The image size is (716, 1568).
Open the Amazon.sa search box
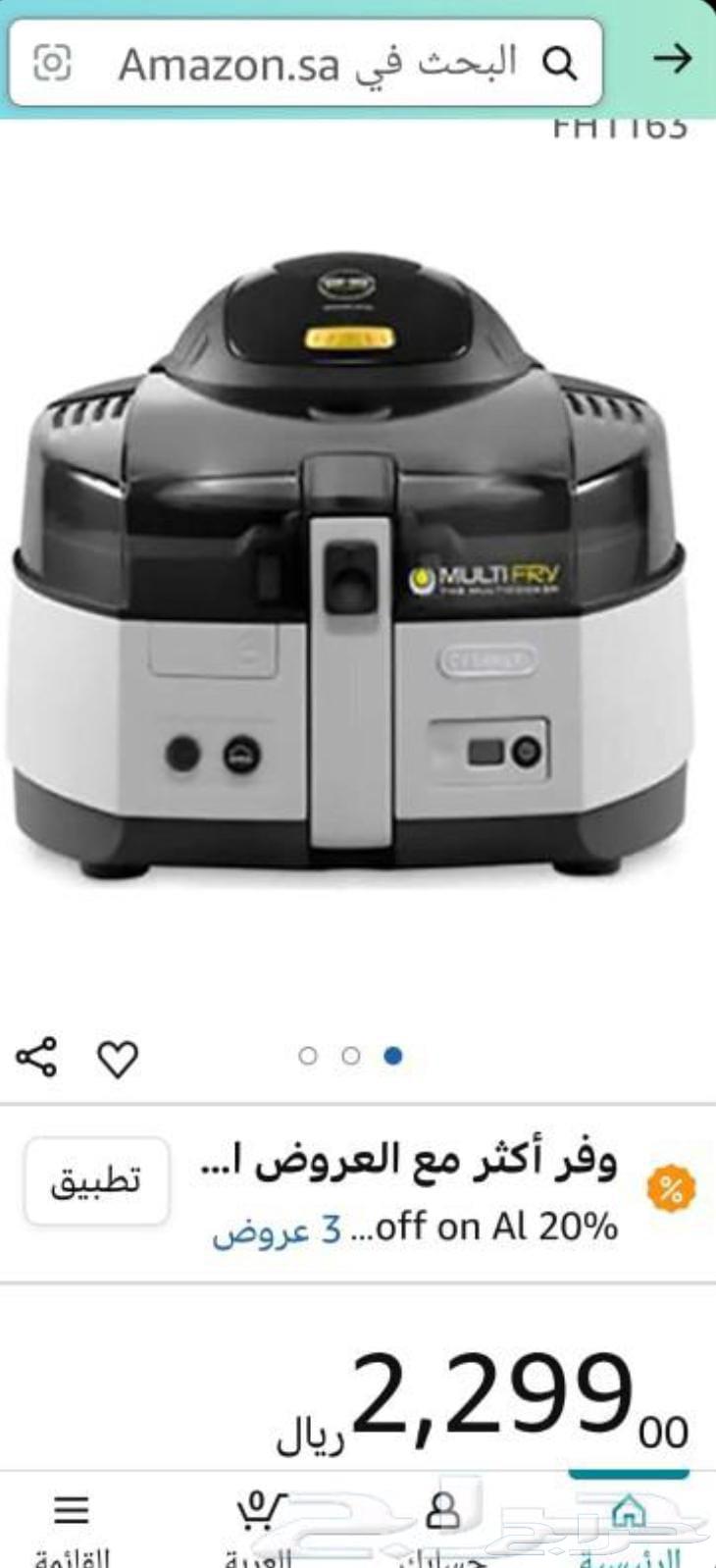tap(324, 64)
